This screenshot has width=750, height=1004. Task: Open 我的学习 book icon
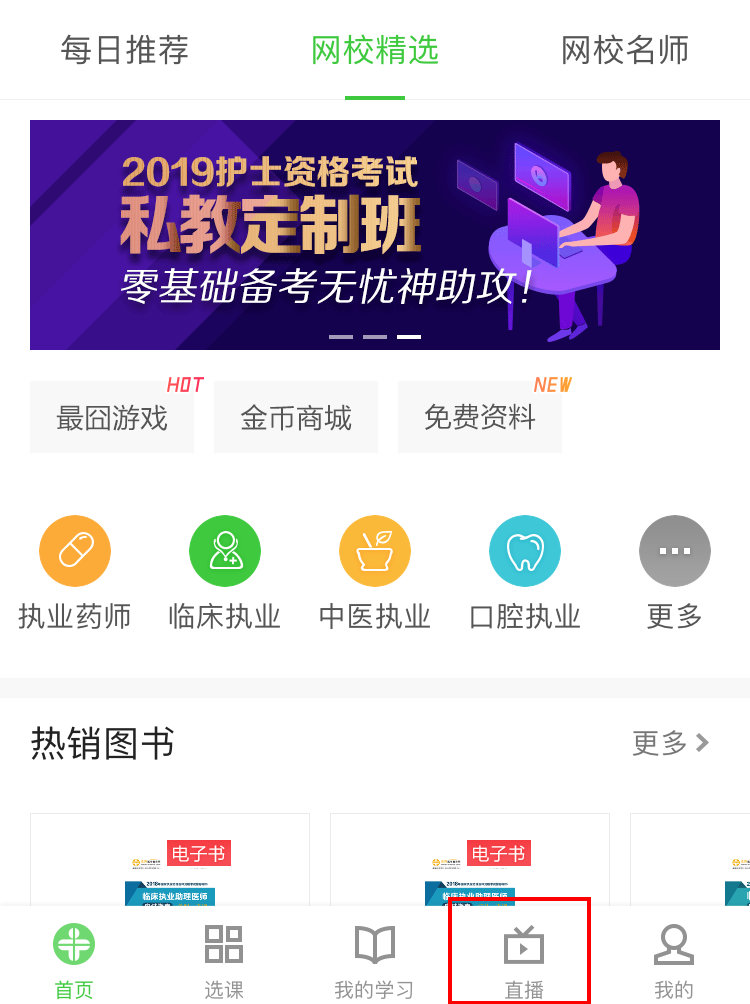click(x=374, y=943)
